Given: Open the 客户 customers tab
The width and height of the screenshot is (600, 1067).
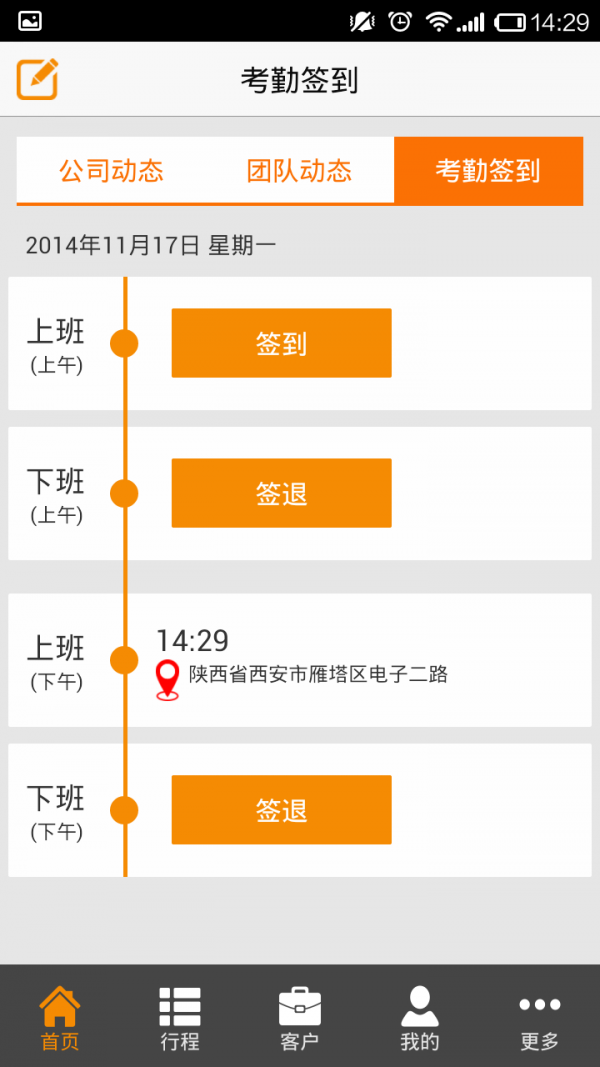Looking at the screenshot, I should pos(300,1017).
